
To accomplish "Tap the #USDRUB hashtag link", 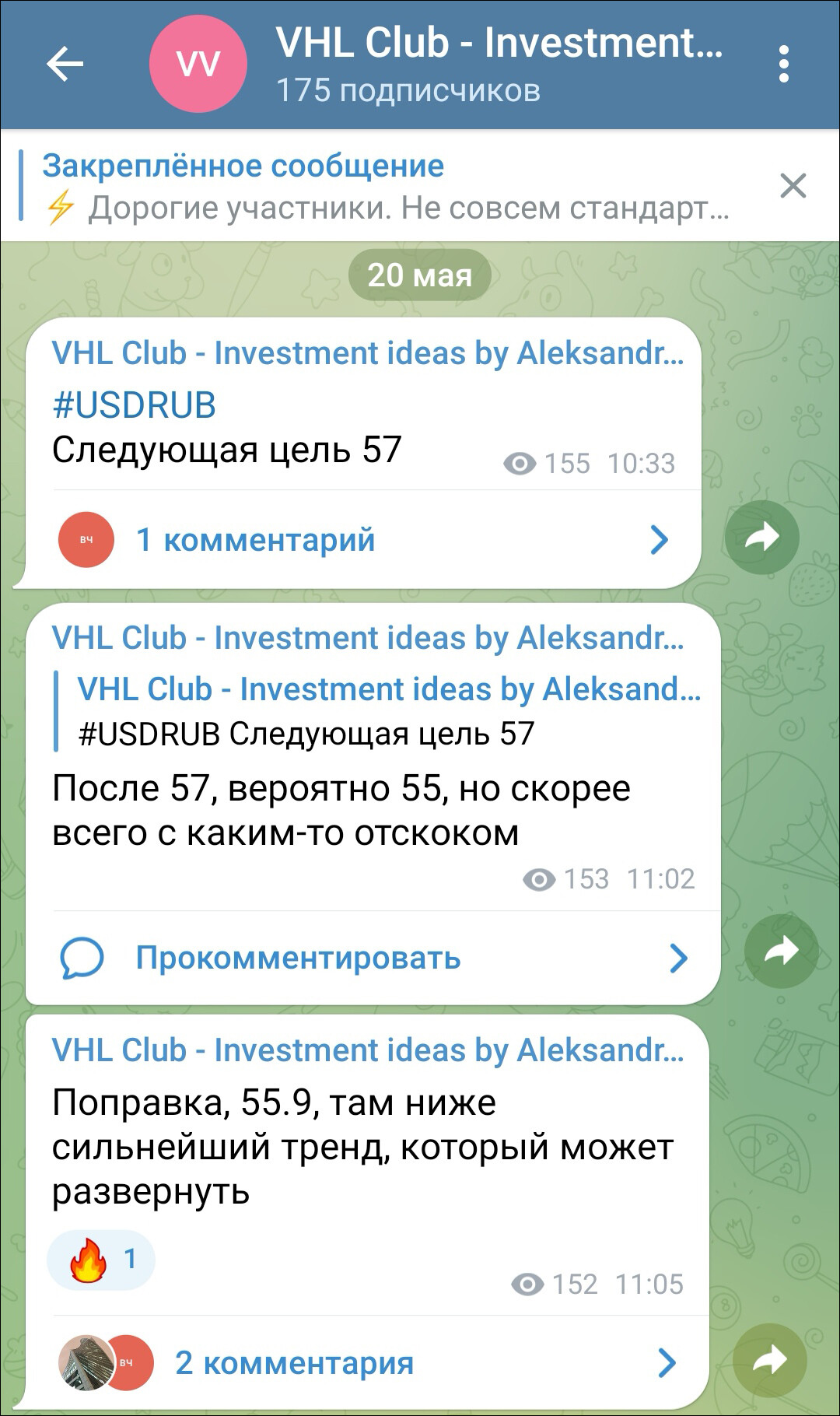I will tap(134, 405).
